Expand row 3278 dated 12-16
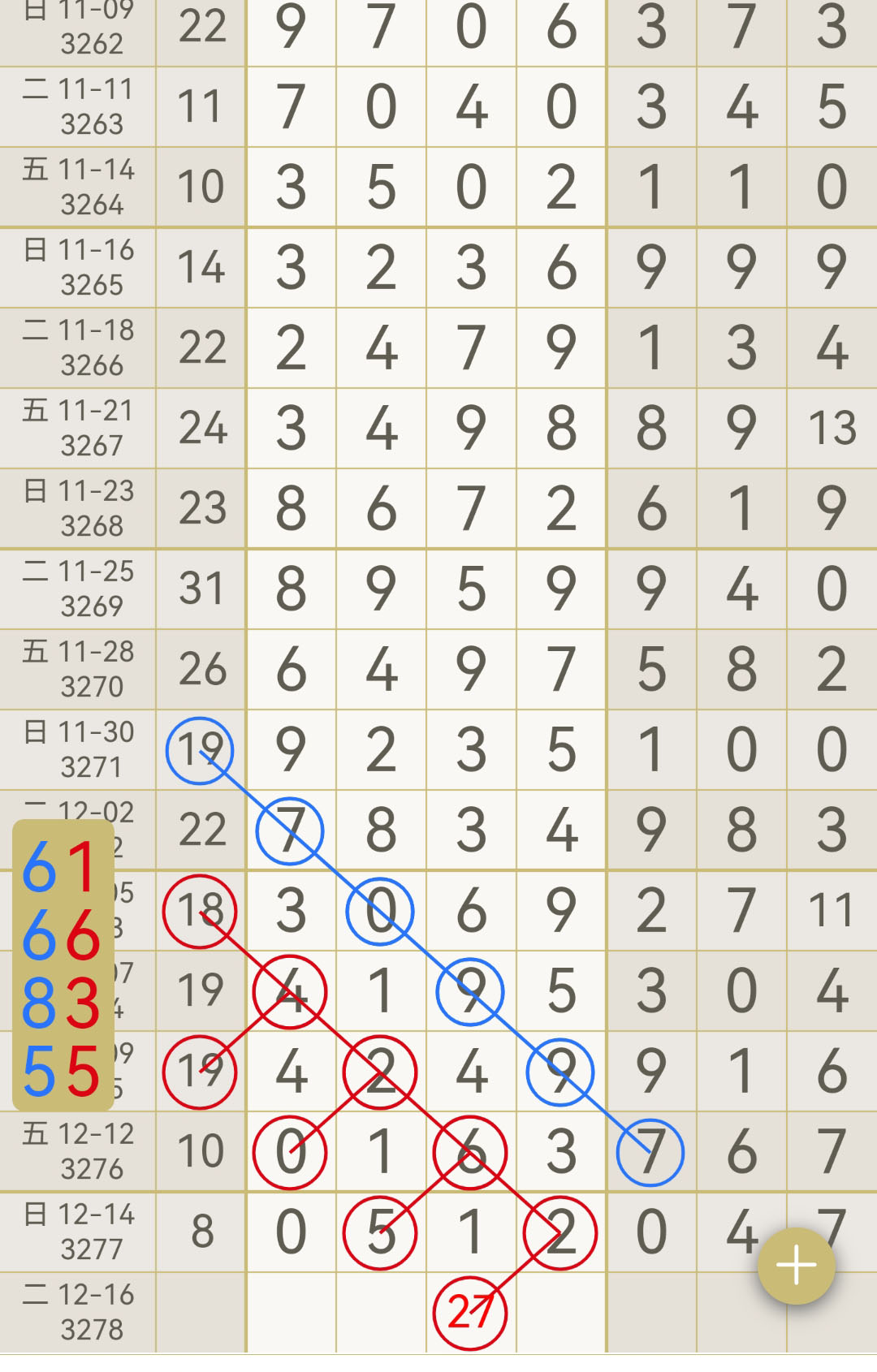Screen dimensions: 877x1372 point(77,1307)
